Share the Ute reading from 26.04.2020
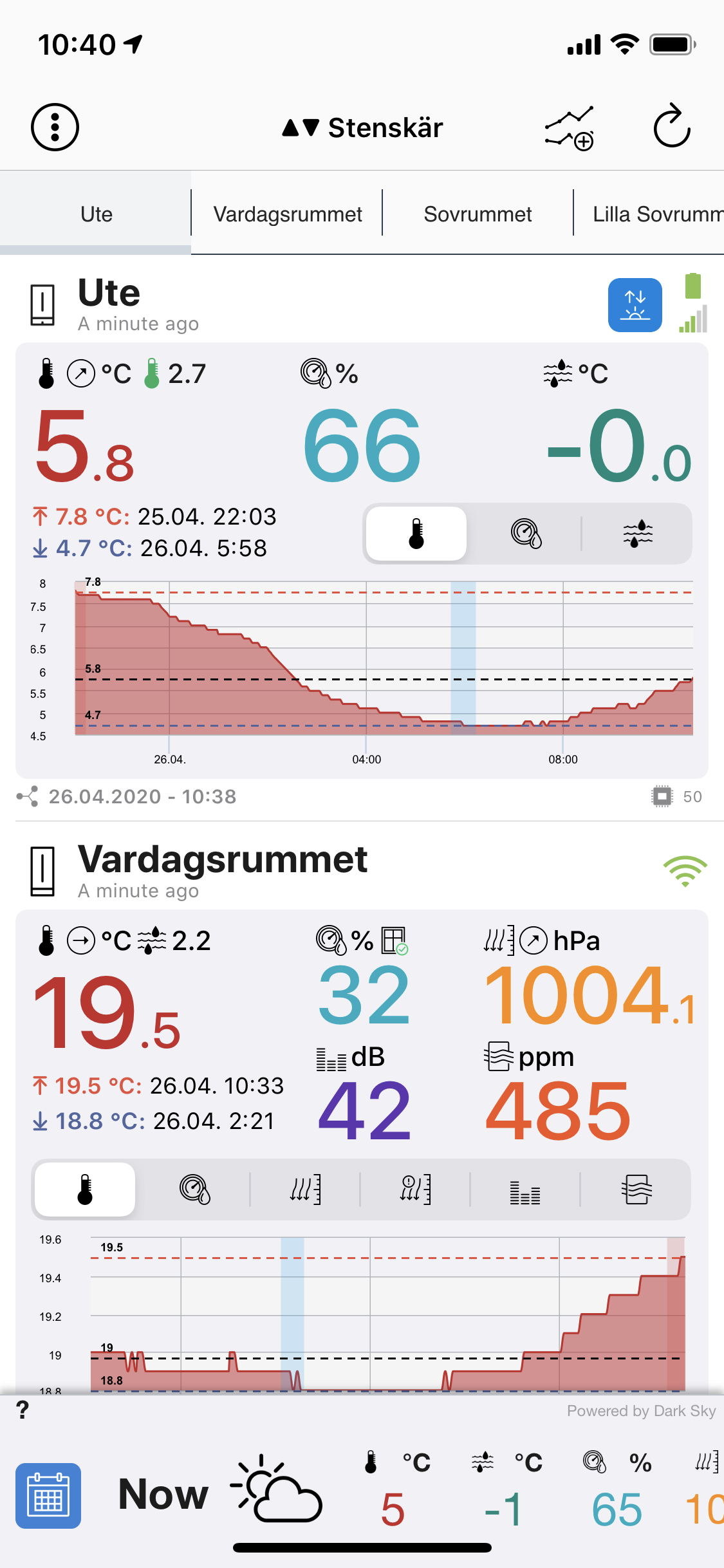This screenshot has width=724, height=1568. pyautogui.click(x=28, y=796)
